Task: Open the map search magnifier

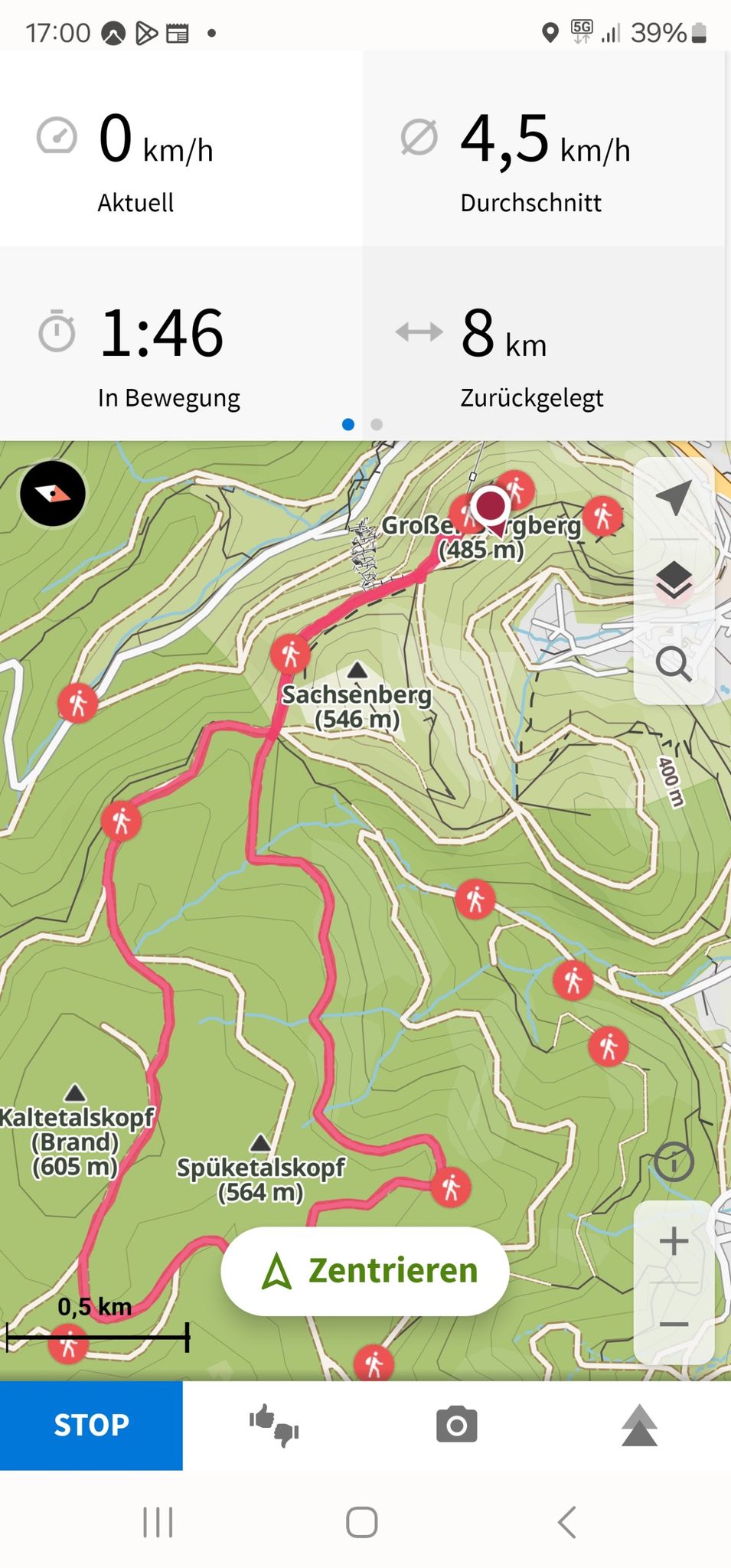Action: coord(674,663)
